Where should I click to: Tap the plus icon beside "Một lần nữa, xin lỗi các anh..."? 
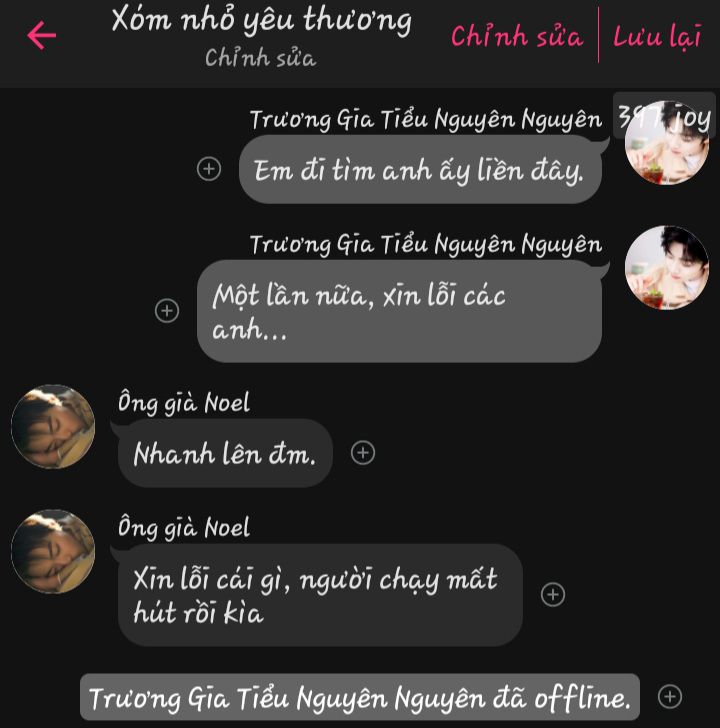[167, 311]
